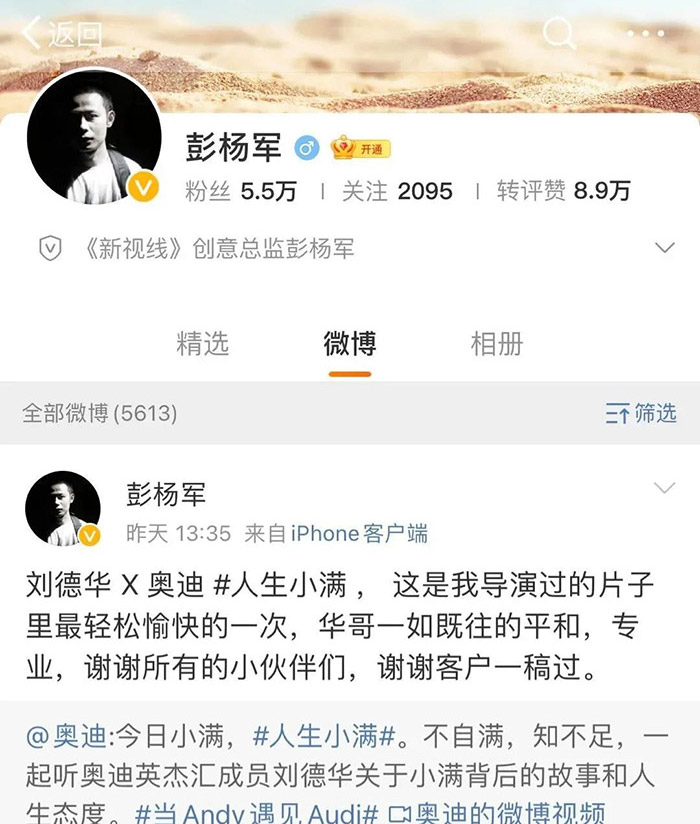Expand the post options chevron on 彭杨军's post

coord(664,488)
